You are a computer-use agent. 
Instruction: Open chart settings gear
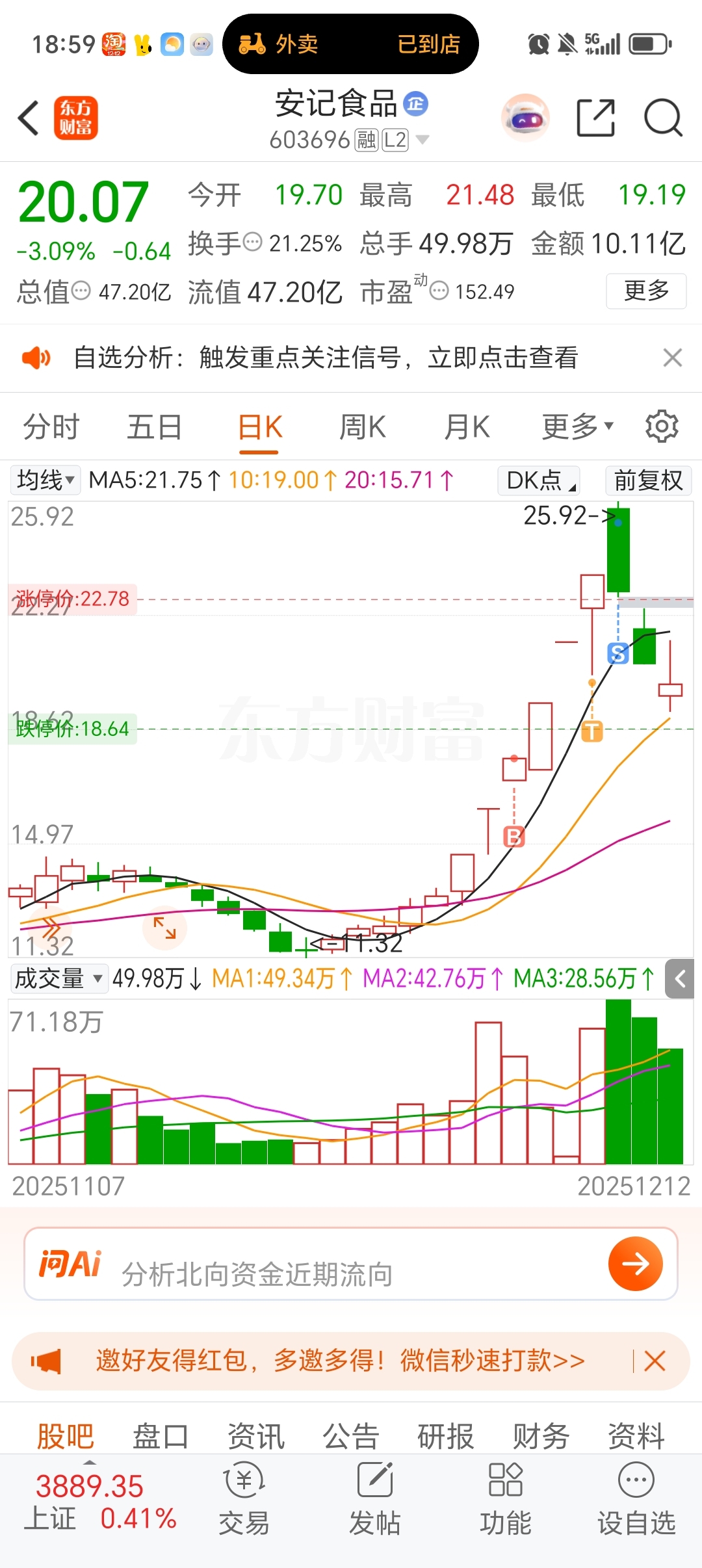[662, 426]
